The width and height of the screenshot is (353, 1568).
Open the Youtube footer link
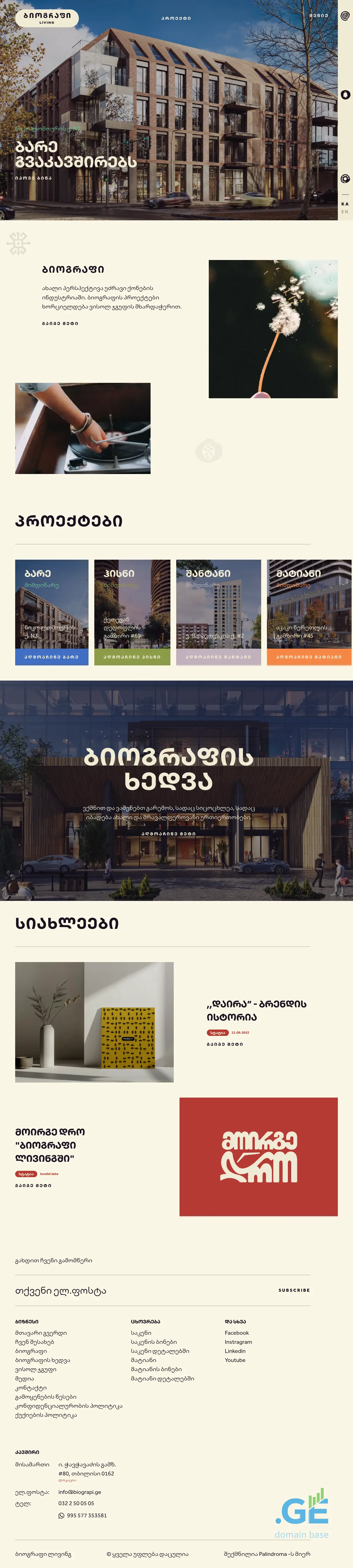pyautogui.click(x=235, y=1360)
